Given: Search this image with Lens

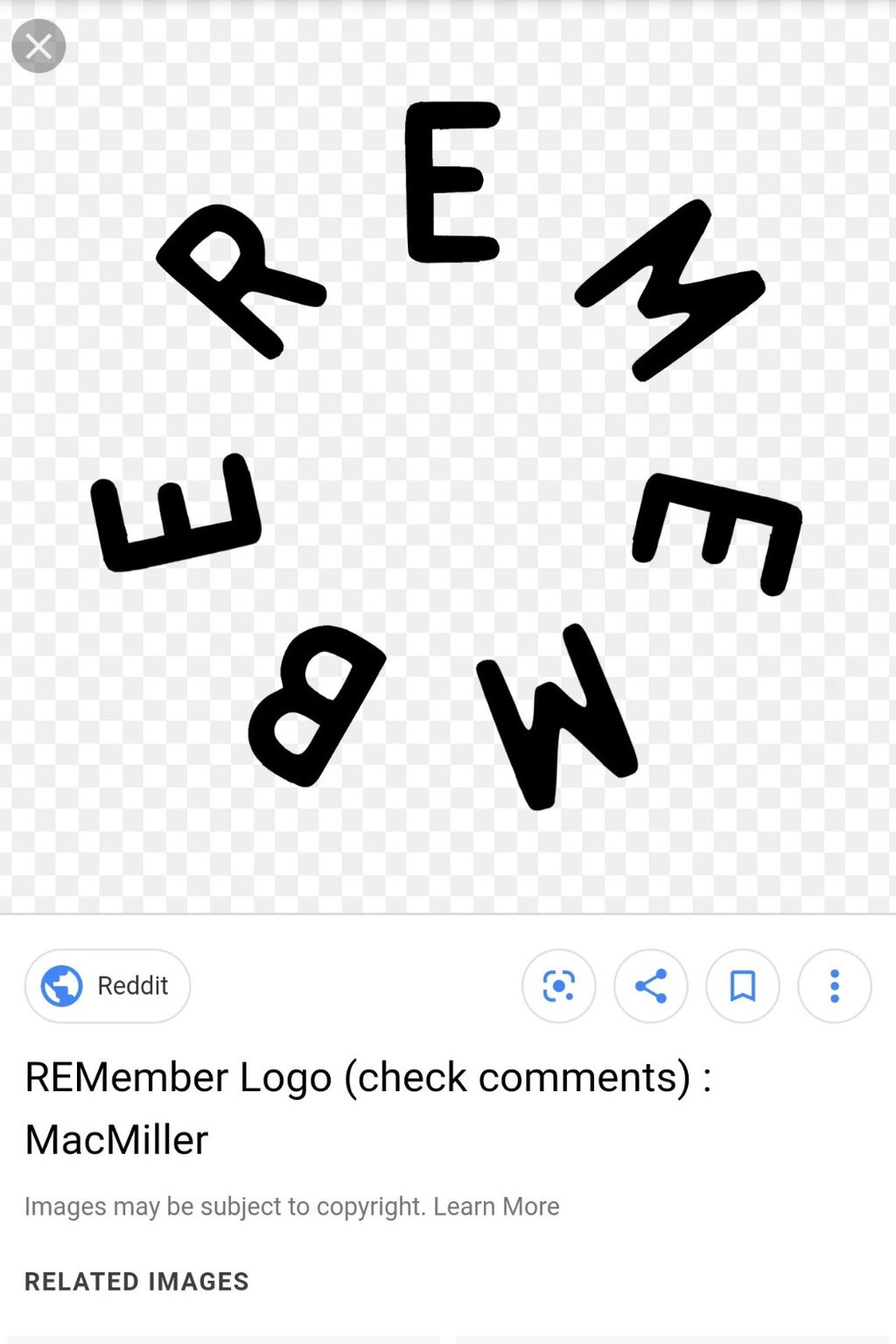Looking at the screenshot, I should click(559, 986).
